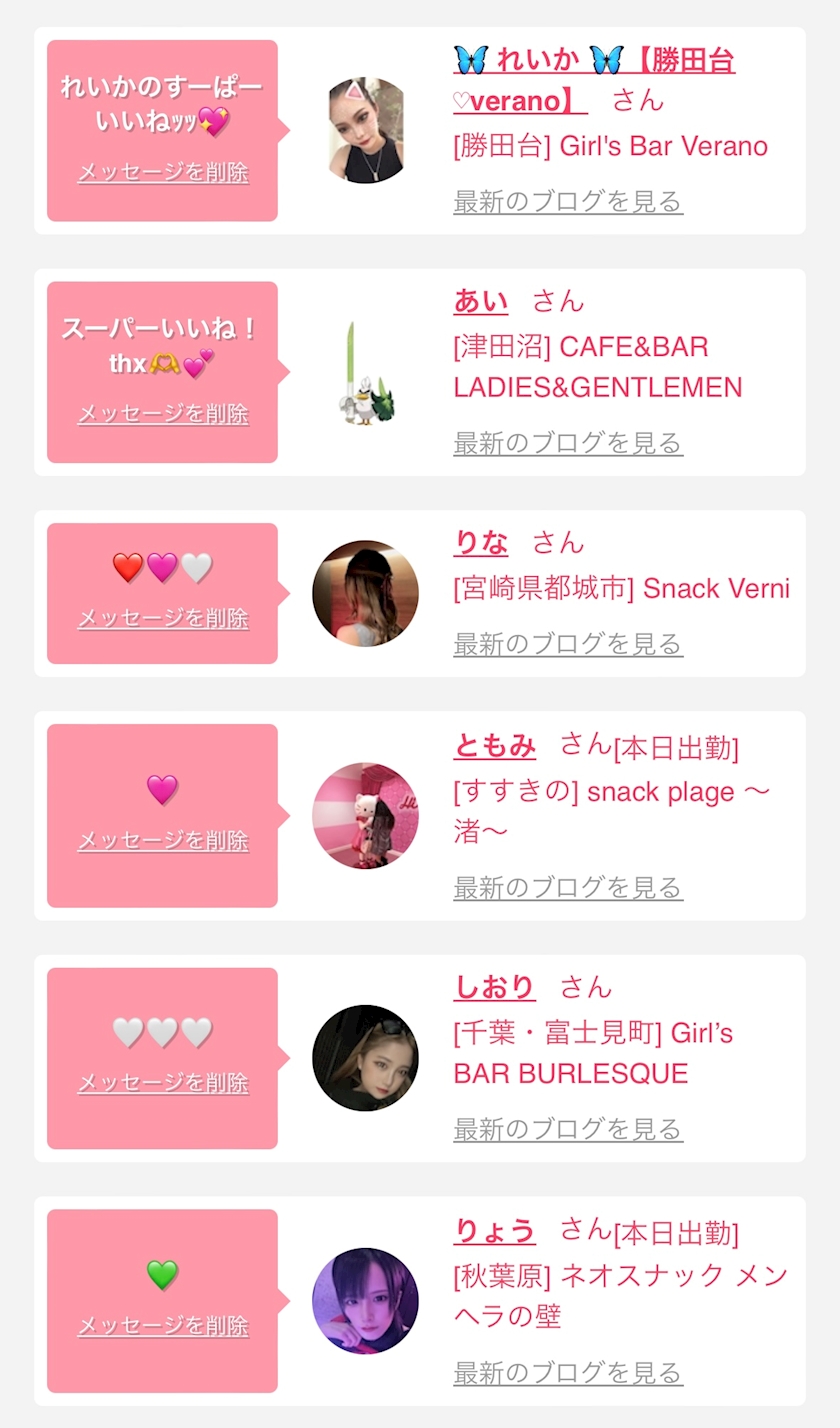The width and height of the screenshot is (840, 1428).
Task: View ともみ's latest blog
Action: (x=568, y=887)
